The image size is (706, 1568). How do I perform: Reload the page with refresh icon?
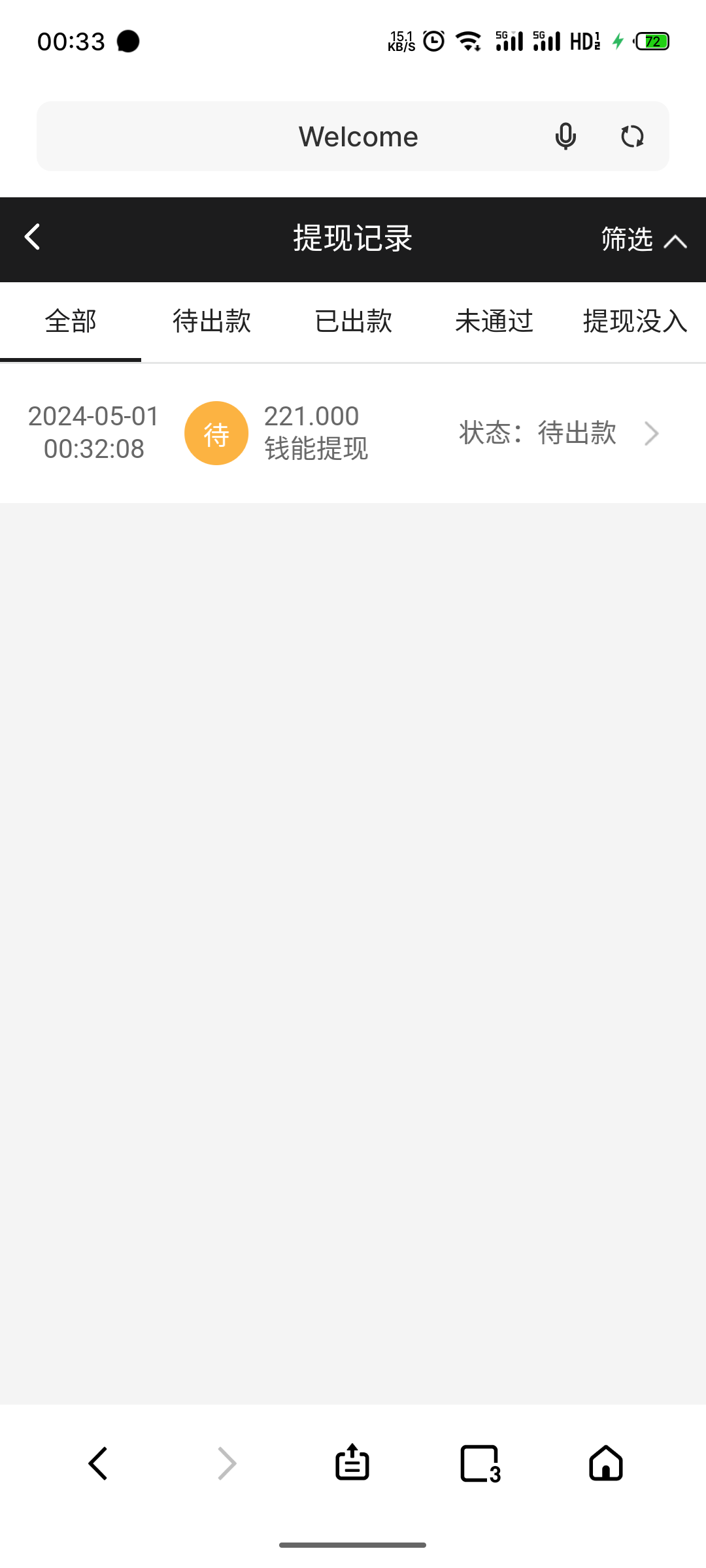pyautogui.click(x=632, y=137)
